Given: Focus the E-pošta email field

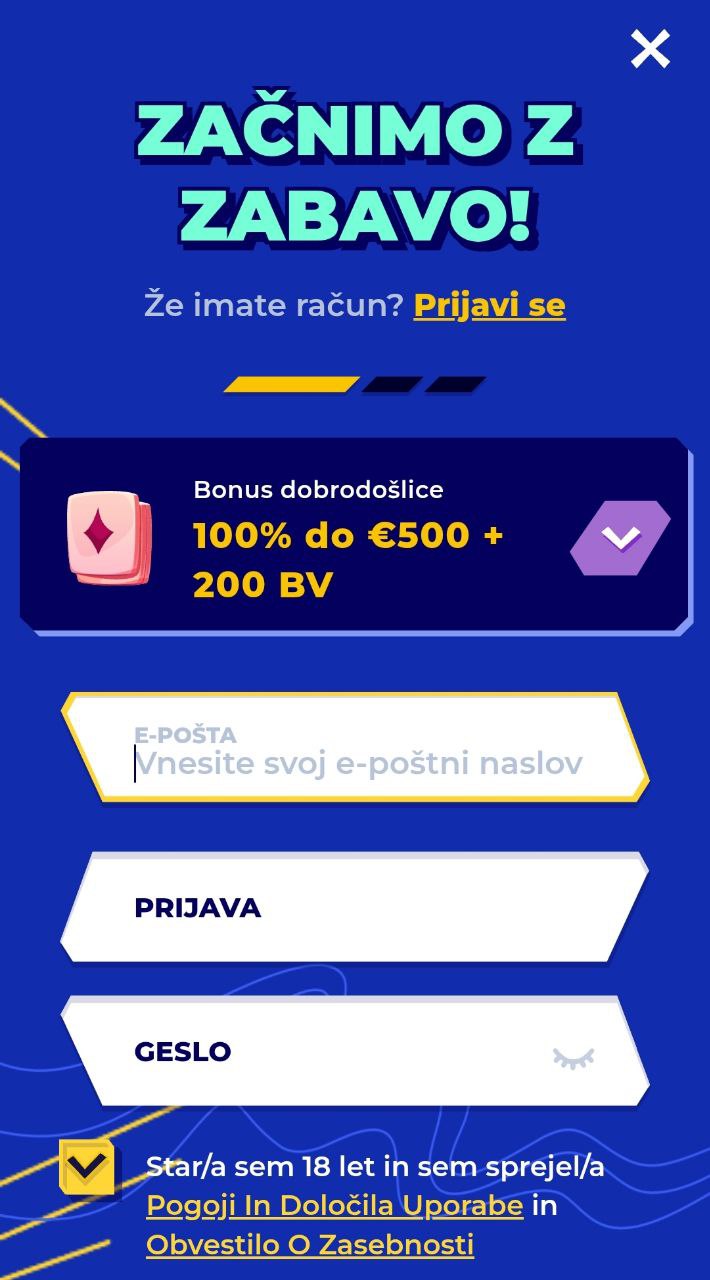Looking at the screenshot, I should [x=355, y=747].
